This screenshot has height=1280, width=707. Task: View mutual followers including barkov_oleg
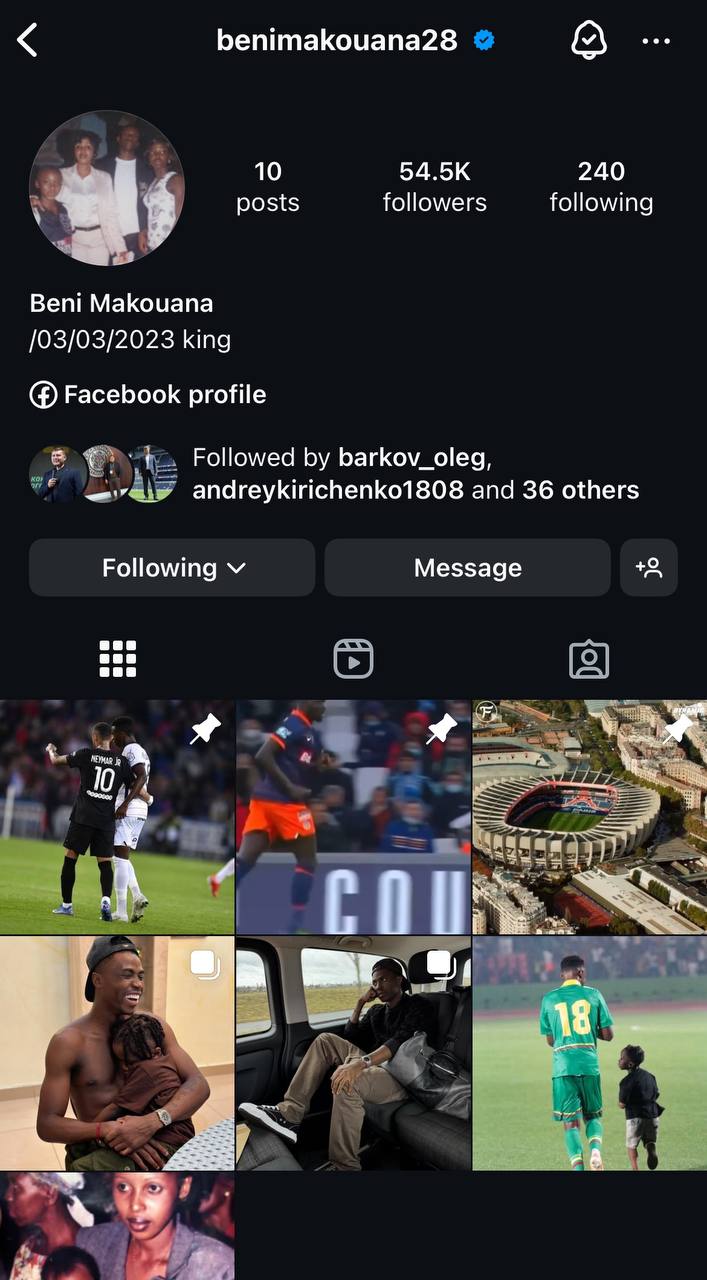[x=415, y=474]
